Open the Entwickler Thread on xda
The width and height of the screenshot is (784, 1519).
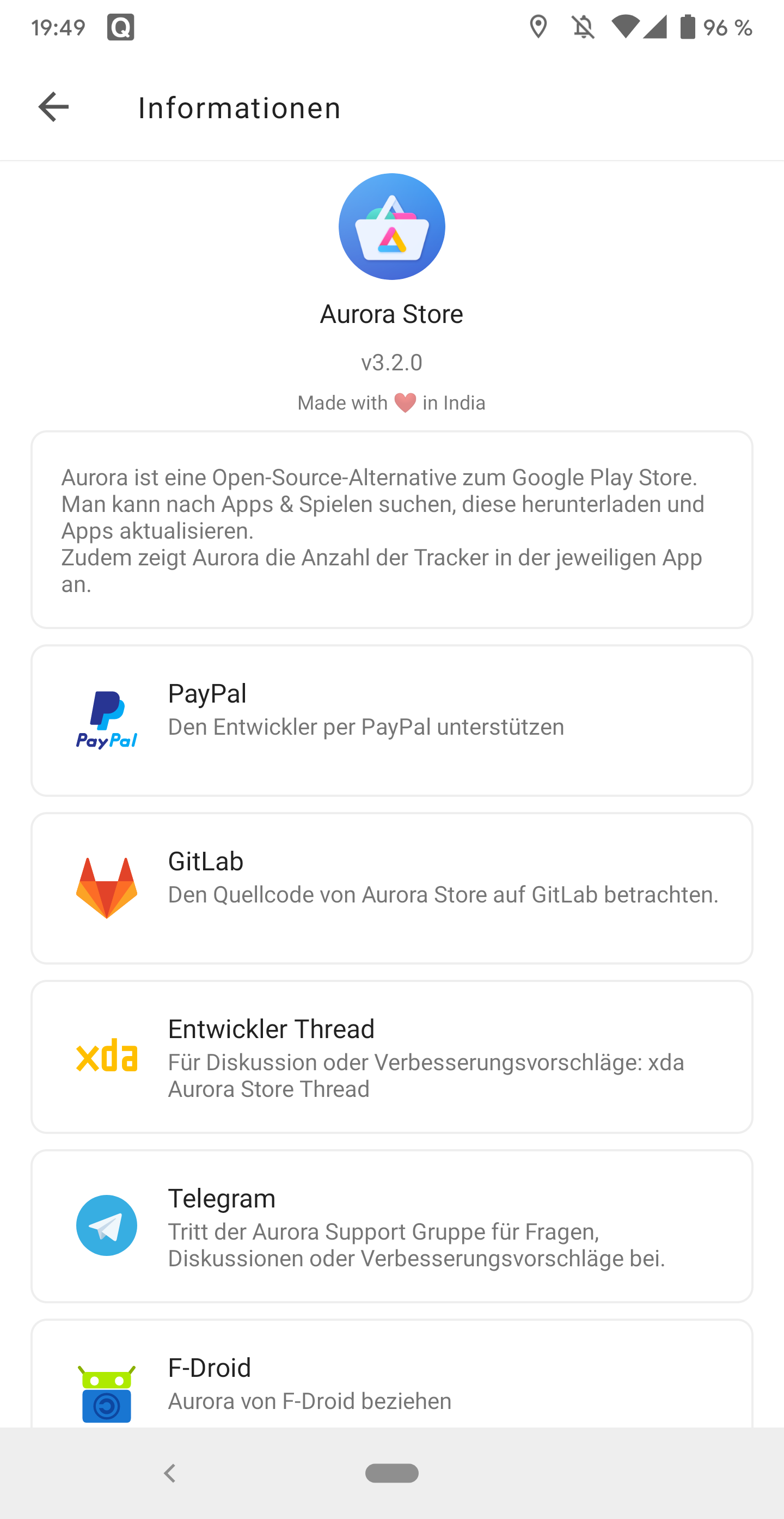[391, 1056]
